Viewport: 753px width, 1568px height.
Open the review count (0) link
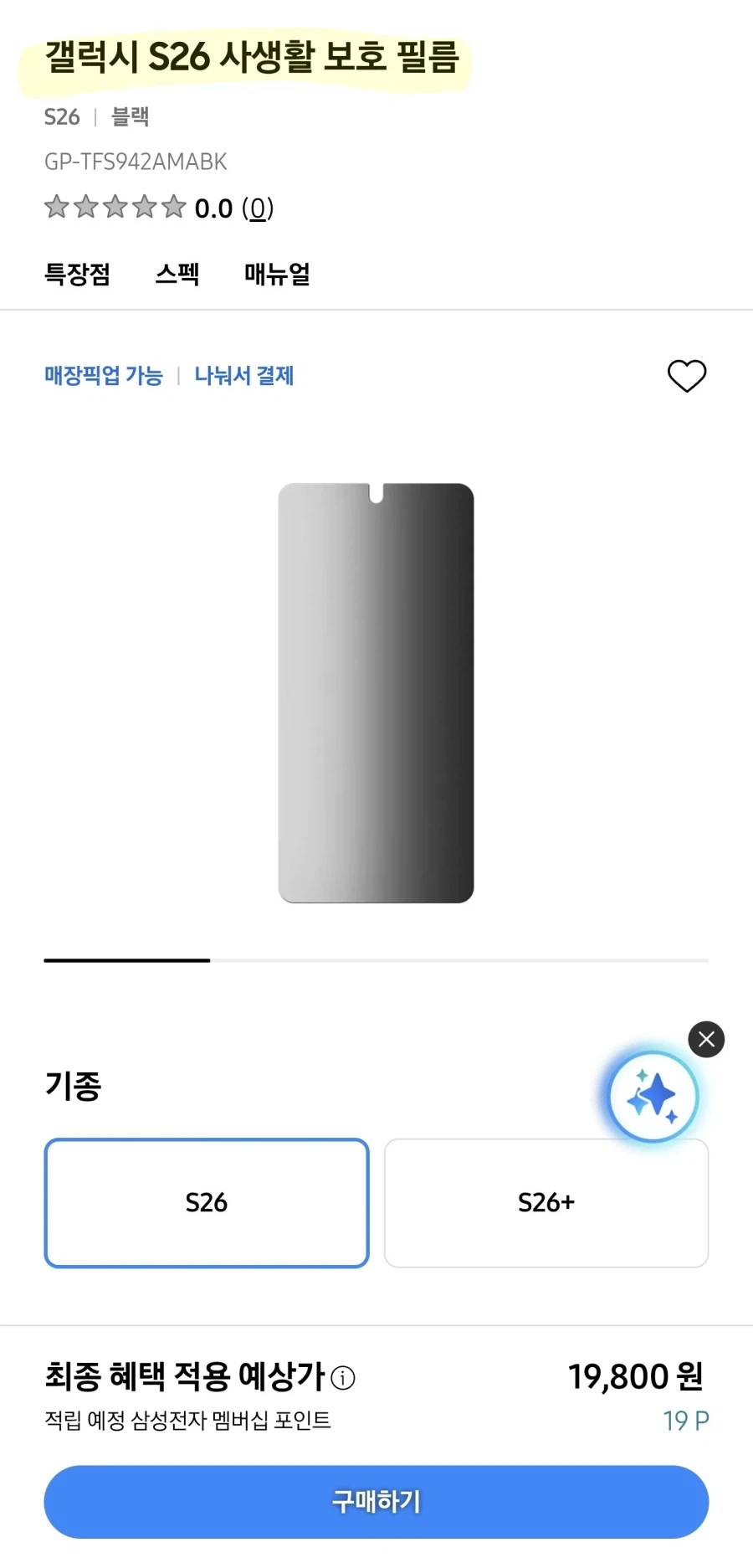tap(258, 208)
